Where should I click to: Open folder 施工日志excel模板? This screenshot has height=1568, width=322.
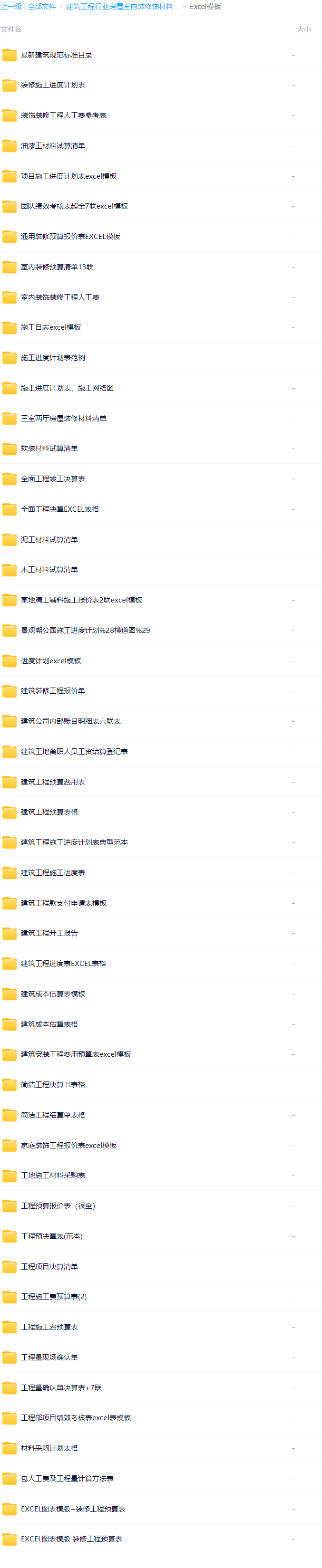click(50, 327)
